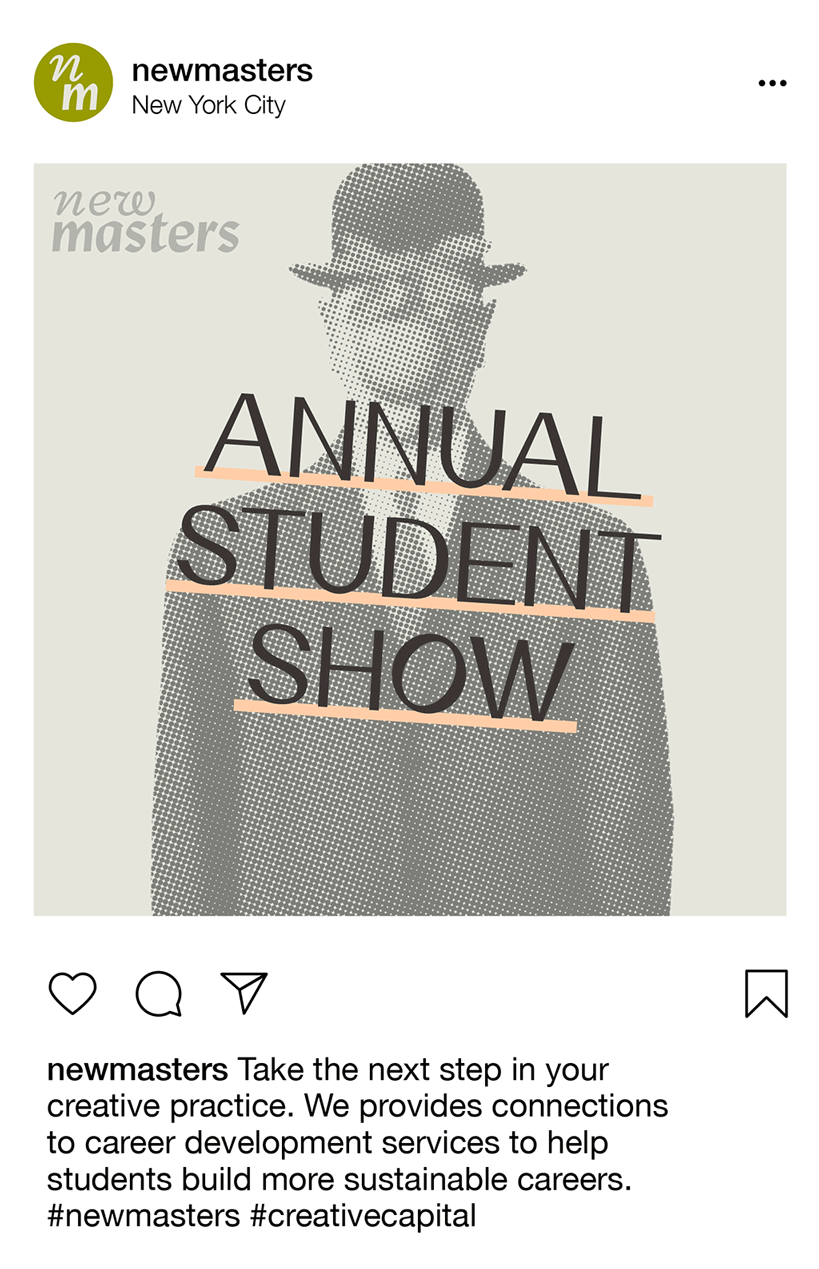Open the Annual Student Show post image
Image resolution: width=819 pixels, height=1269 pixels.
click(x=410, y=539)
